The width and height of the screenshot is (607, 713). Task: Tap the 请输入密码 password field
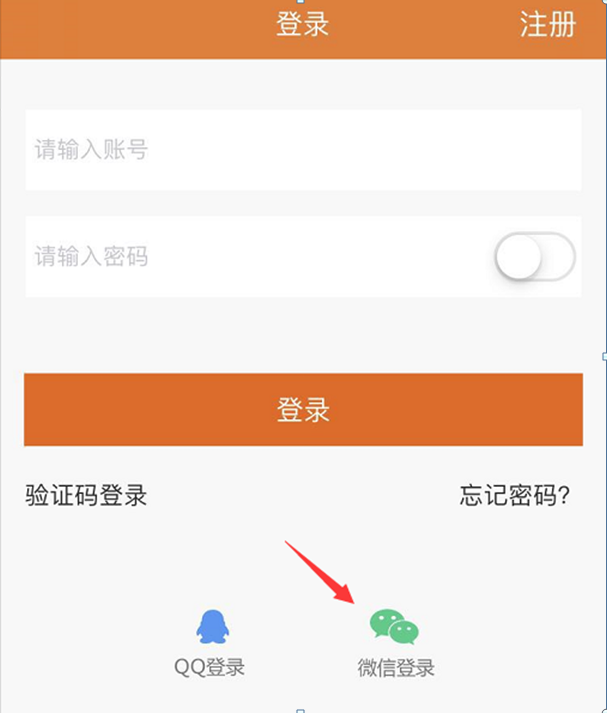(250, 257)
